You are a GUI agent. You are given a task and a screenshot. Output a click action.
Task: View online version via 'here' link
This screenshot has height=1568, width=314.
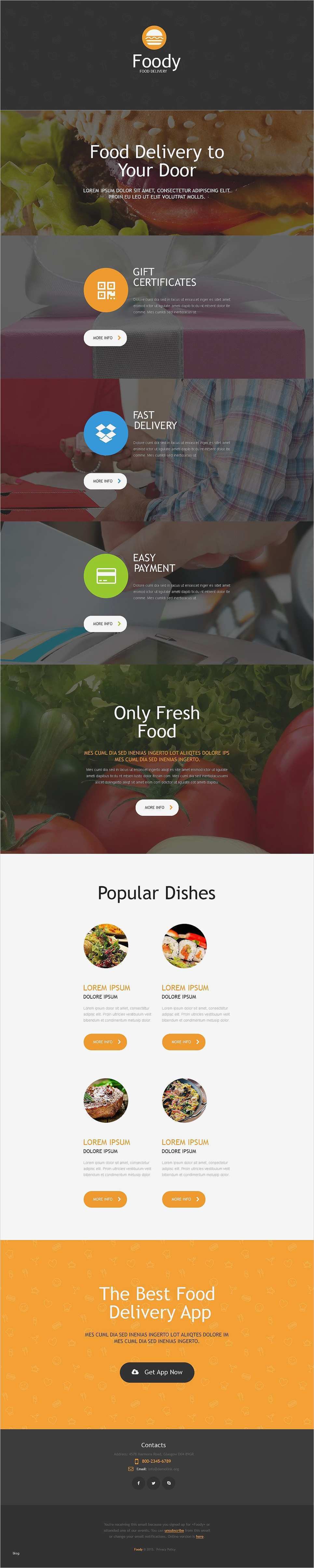click(x=200, y=1536)
